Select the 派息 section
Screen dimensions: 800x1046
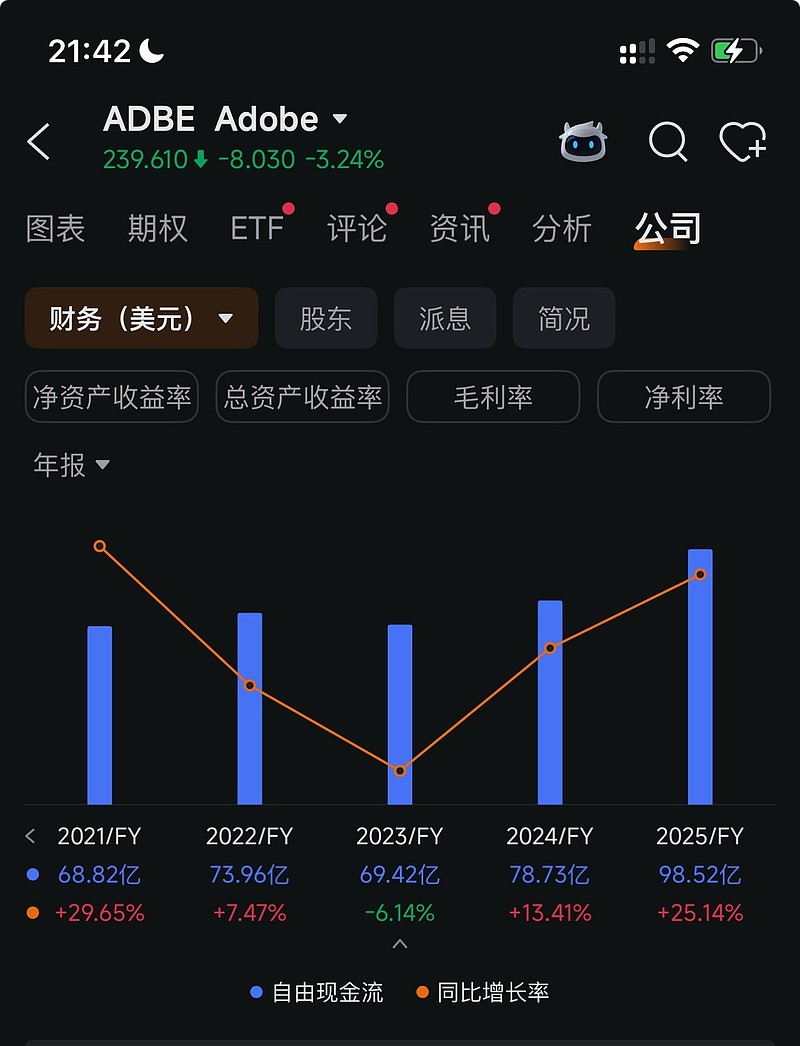445,319
